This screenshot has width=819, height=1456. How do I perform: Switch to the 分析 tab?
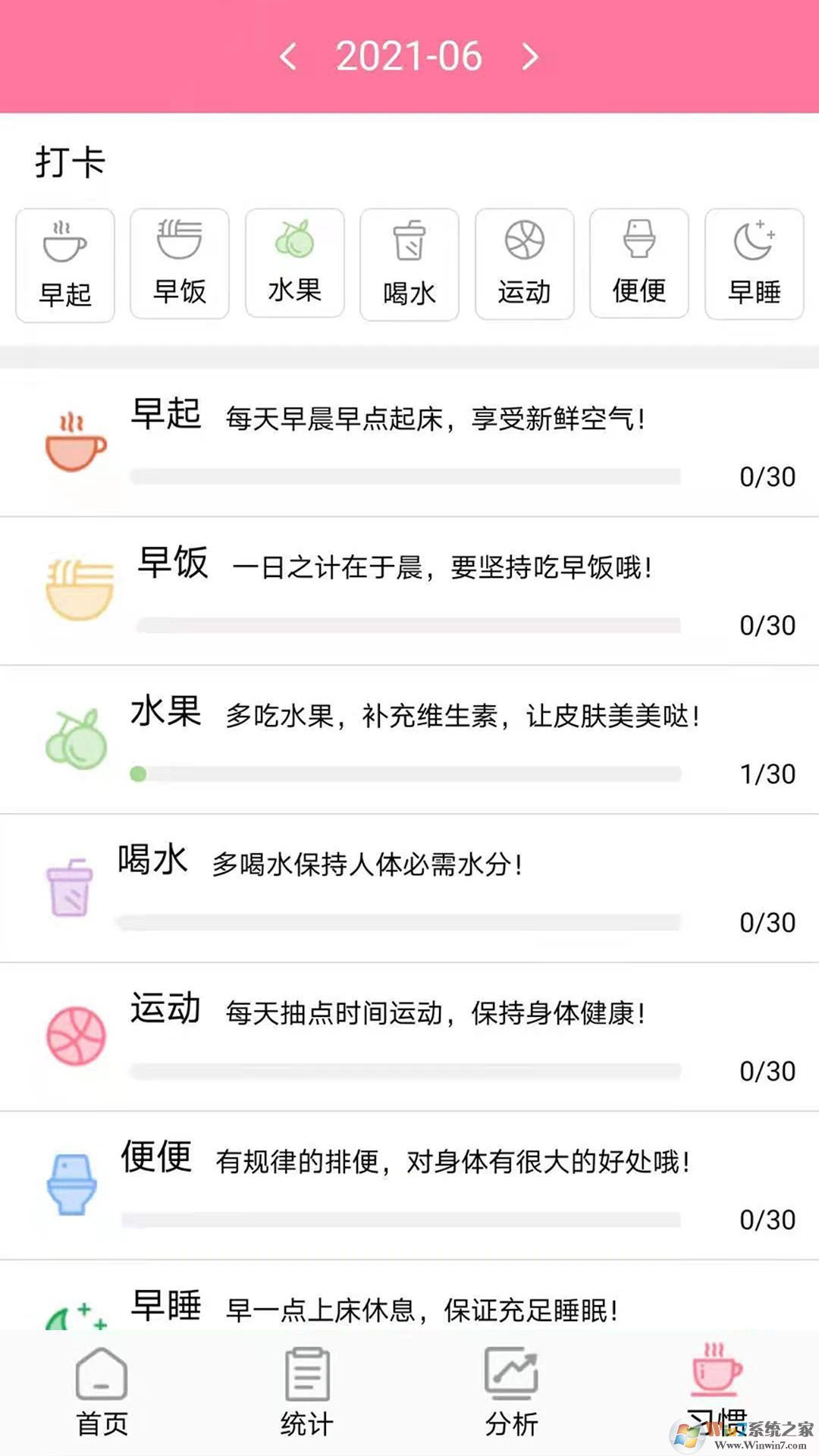tap(510, 1395)
